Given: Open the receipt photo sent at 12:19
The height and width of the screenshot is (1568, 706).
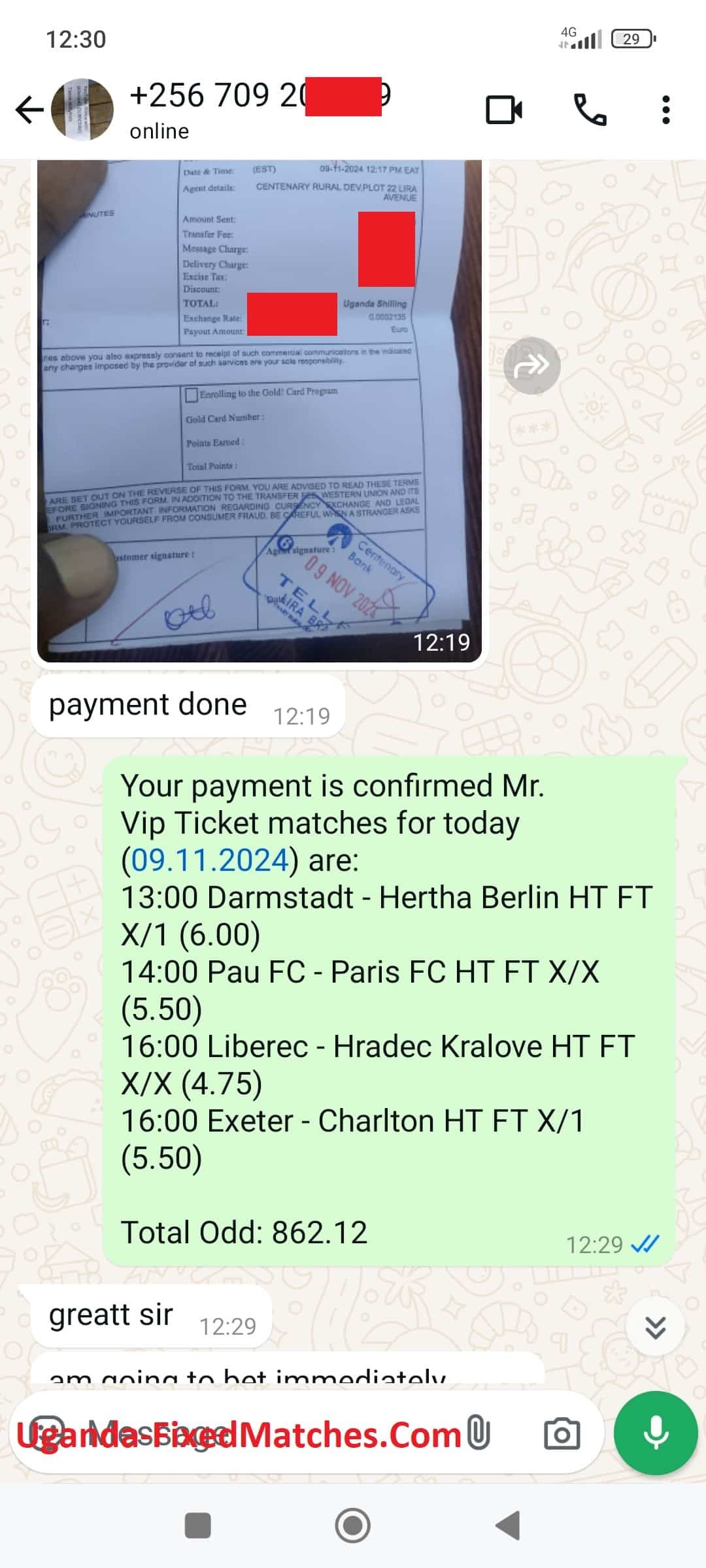Looking at the screenshot, I should point(260,412).
